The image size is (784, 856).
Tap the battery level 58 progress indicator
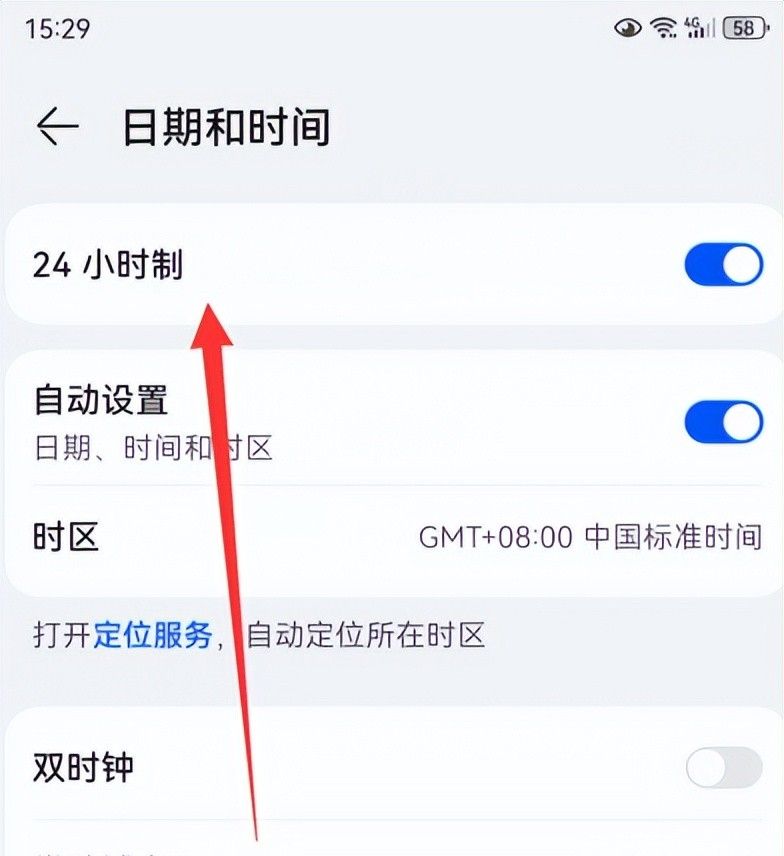point(742,28)
